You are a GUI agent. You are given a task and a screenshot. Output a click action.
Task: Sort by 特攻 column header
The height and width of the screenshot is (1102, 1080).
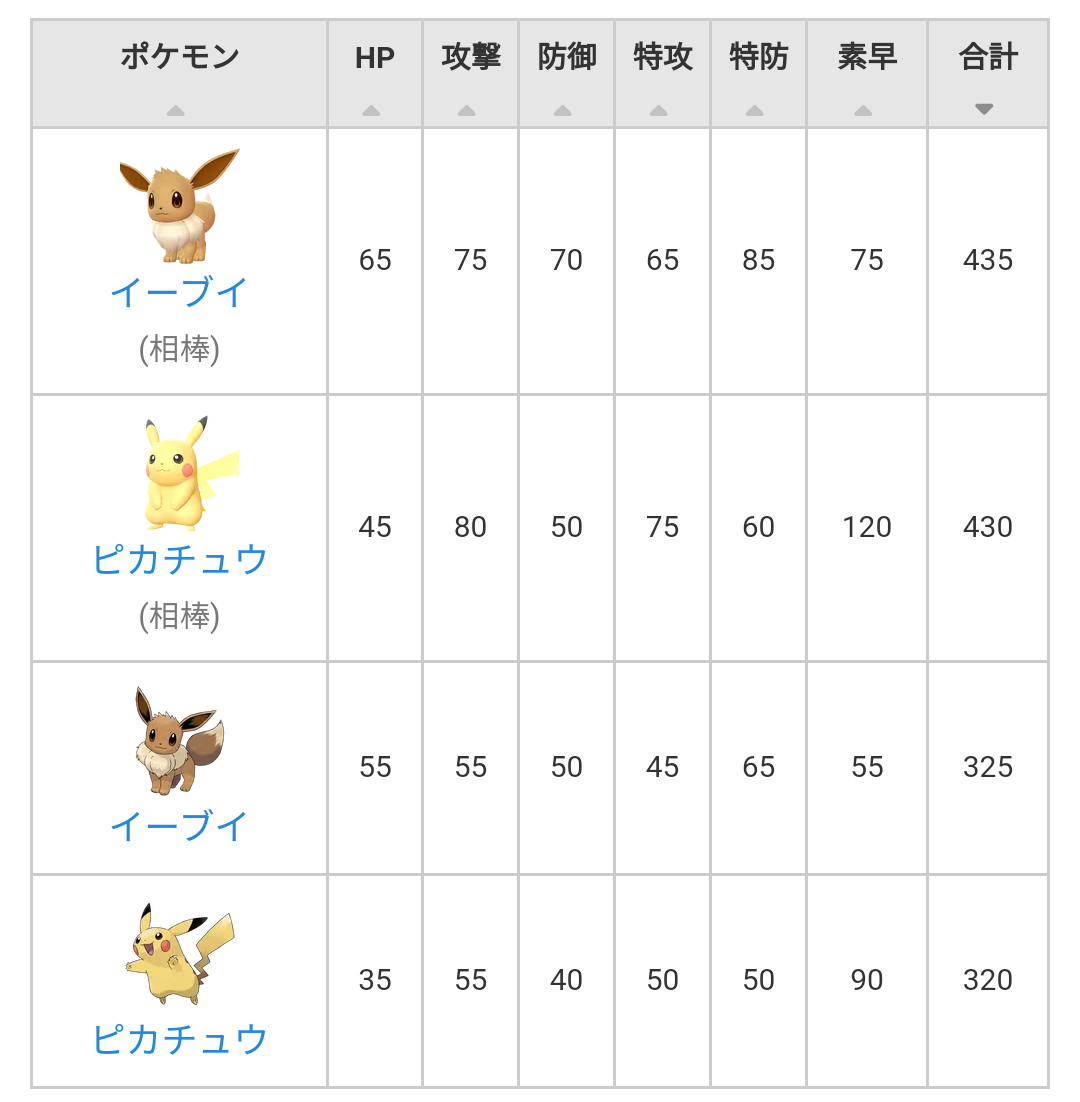662,74
